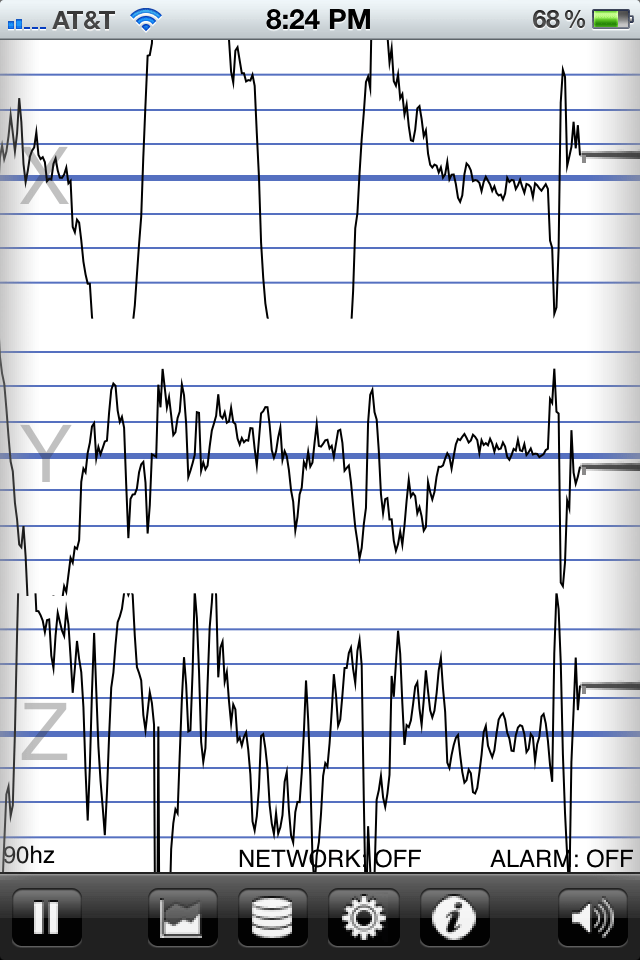Pause the live accelerometer recording
640x960 pixels.
point(46,917)
